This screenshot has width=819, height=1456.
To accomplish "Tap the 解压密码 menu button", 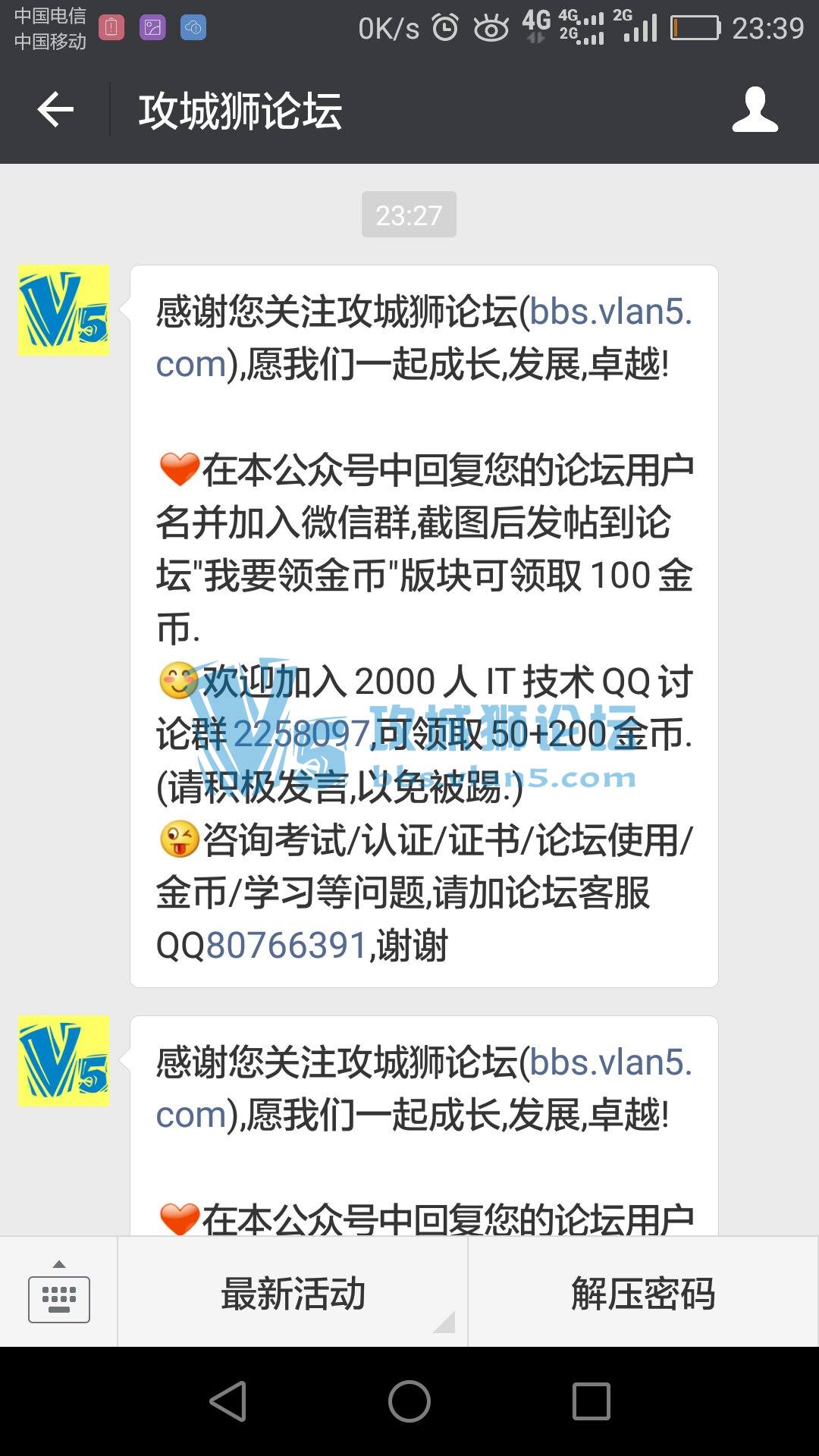I will pos(643,1294).
